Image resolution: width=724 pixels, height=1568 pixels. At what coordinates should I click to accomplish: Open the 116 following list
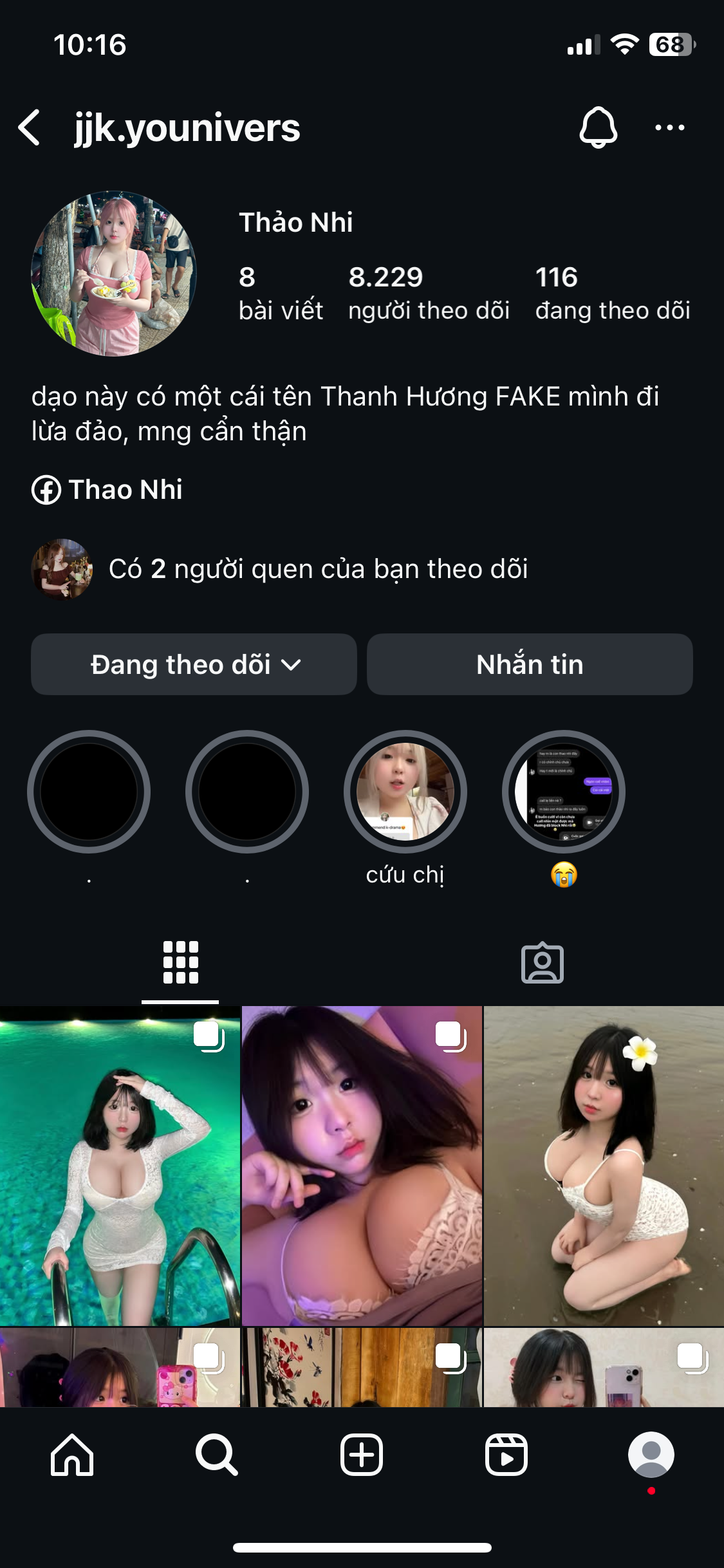pos(612,293)
